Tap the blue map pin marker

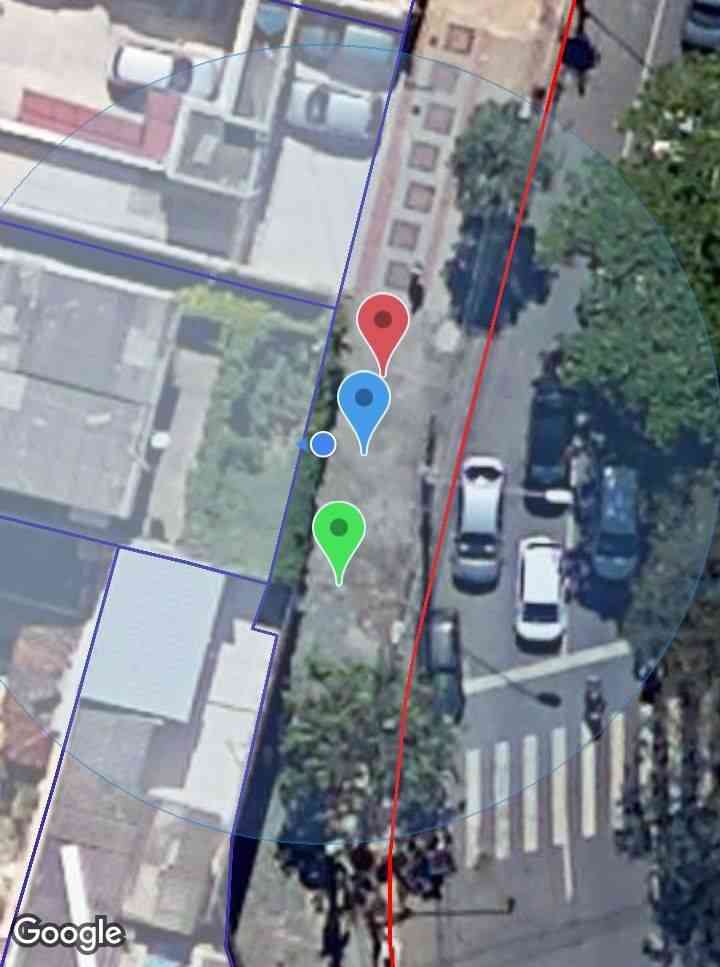363,402
